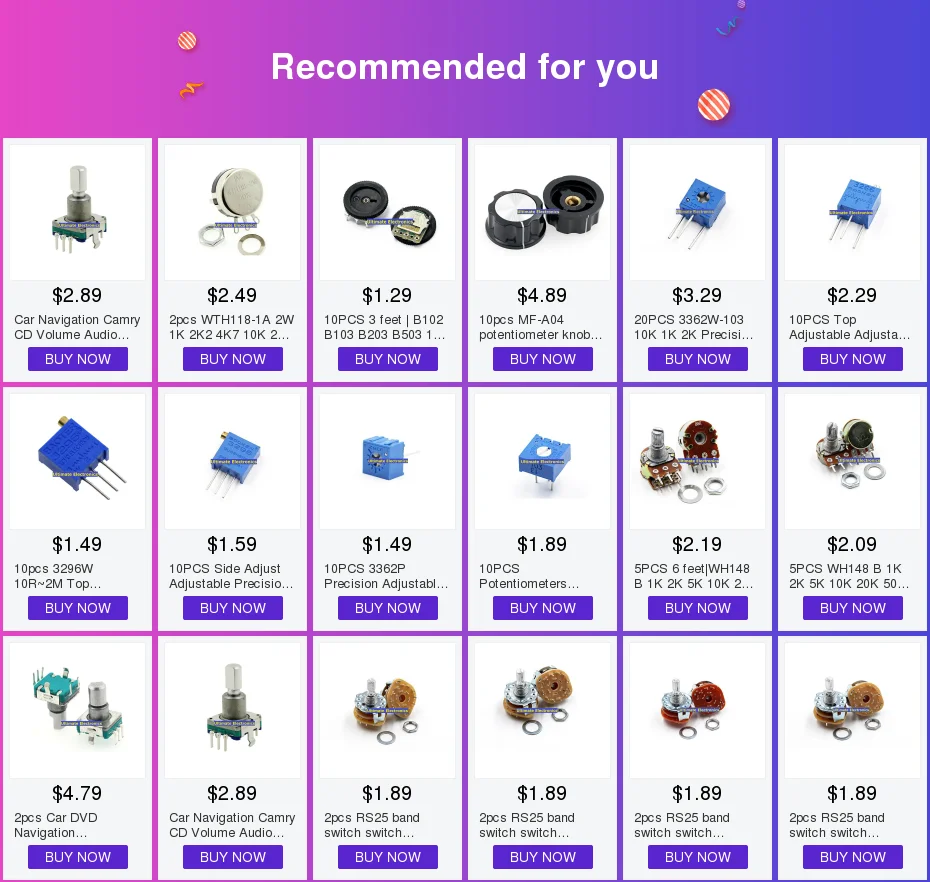930x882 pixels.
Task: Tap BUY NOW under 10pcs MF-A04 potentiometer knob
Action: coord(543,359)
